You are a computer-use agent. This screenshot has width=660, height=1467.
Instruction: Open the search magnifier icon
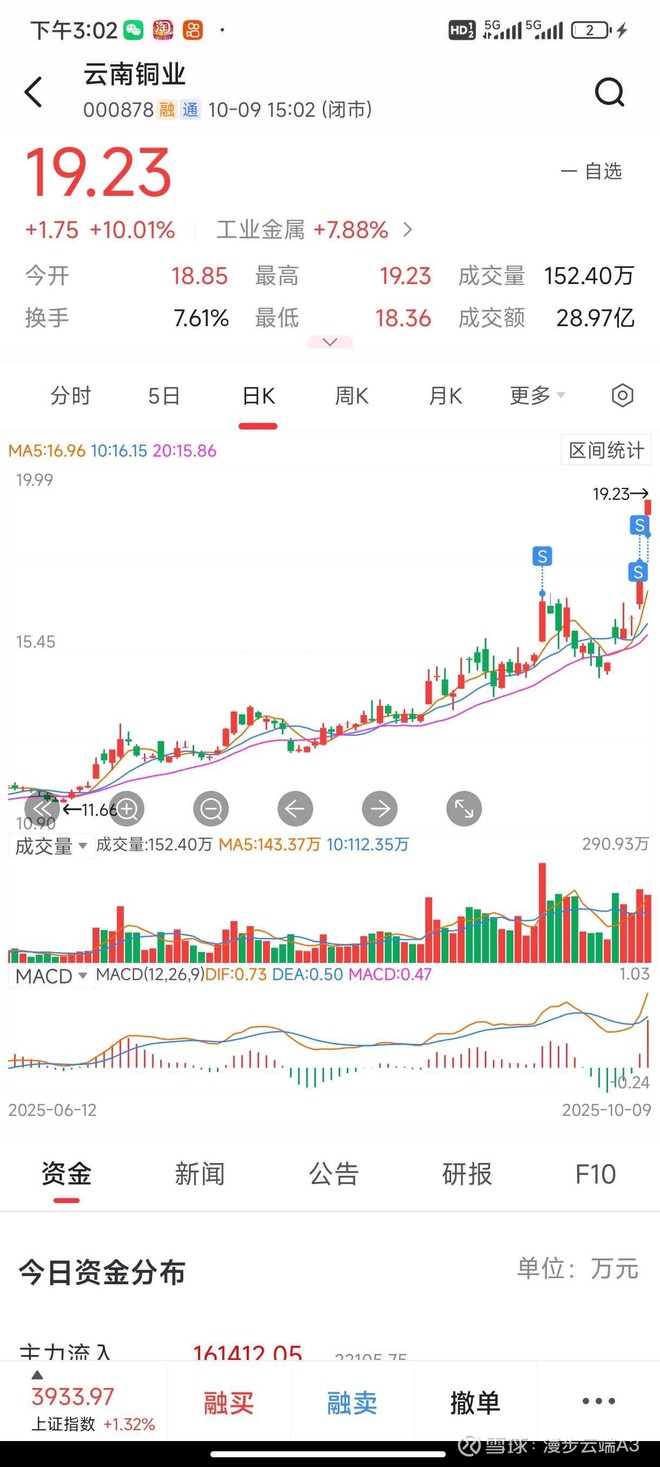[x=609, y=93]
